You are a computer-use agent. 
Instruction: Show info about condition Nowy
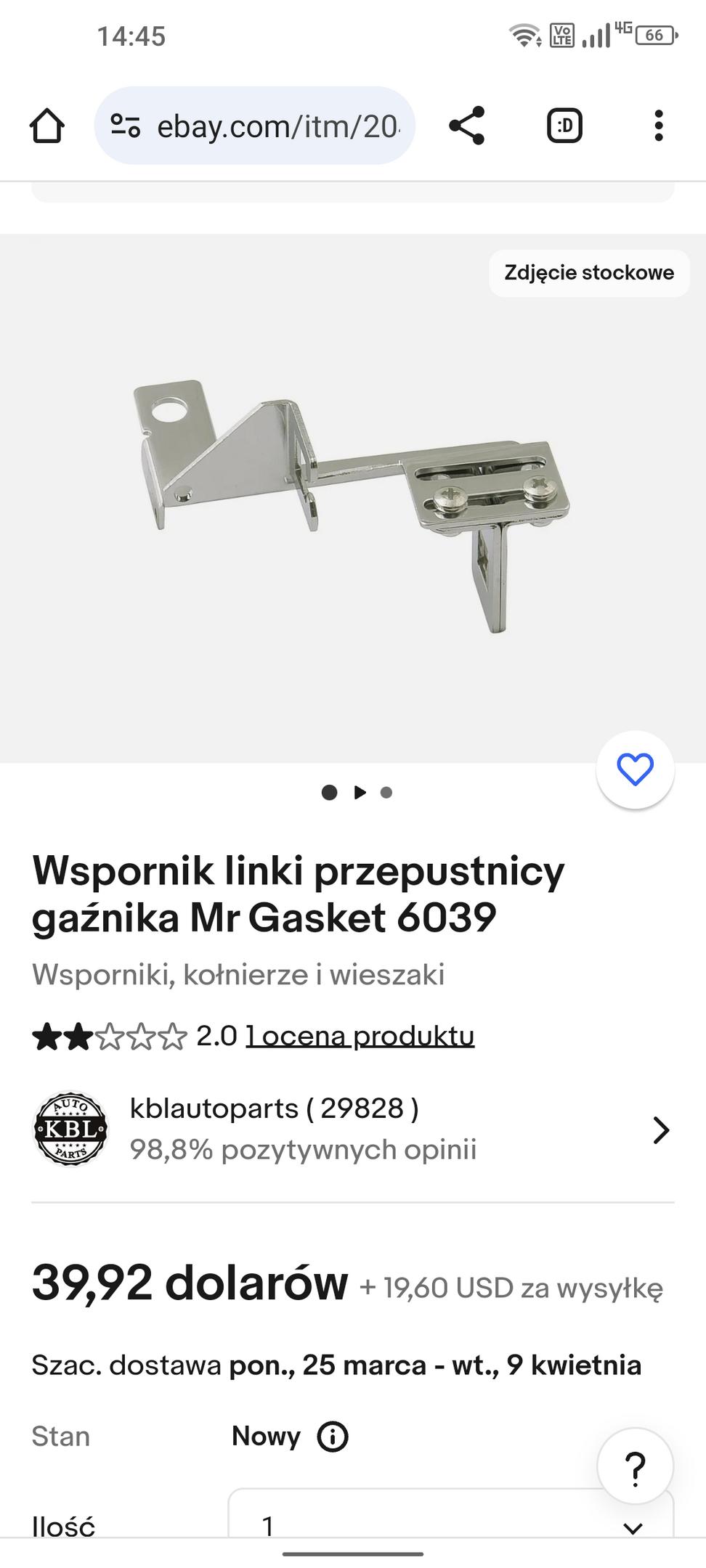(333, 1436)
